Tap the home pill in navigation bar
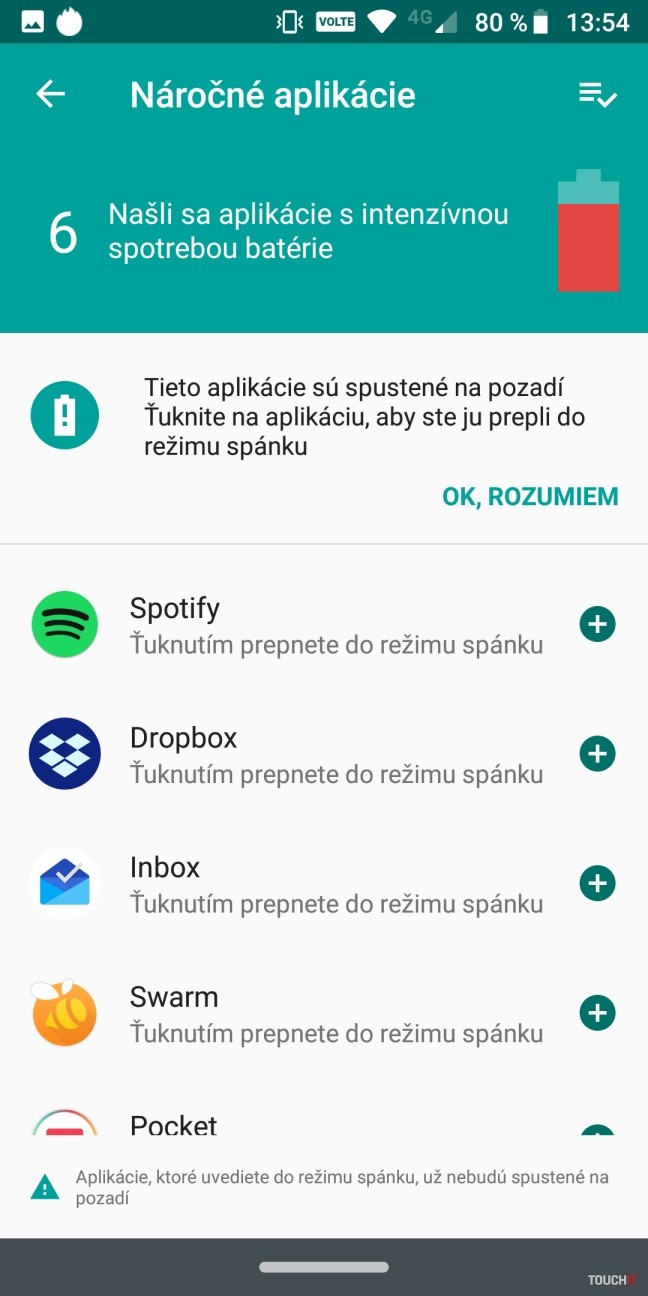The width and height of the screenshot is (648, 1296). tap(323, 1267)
